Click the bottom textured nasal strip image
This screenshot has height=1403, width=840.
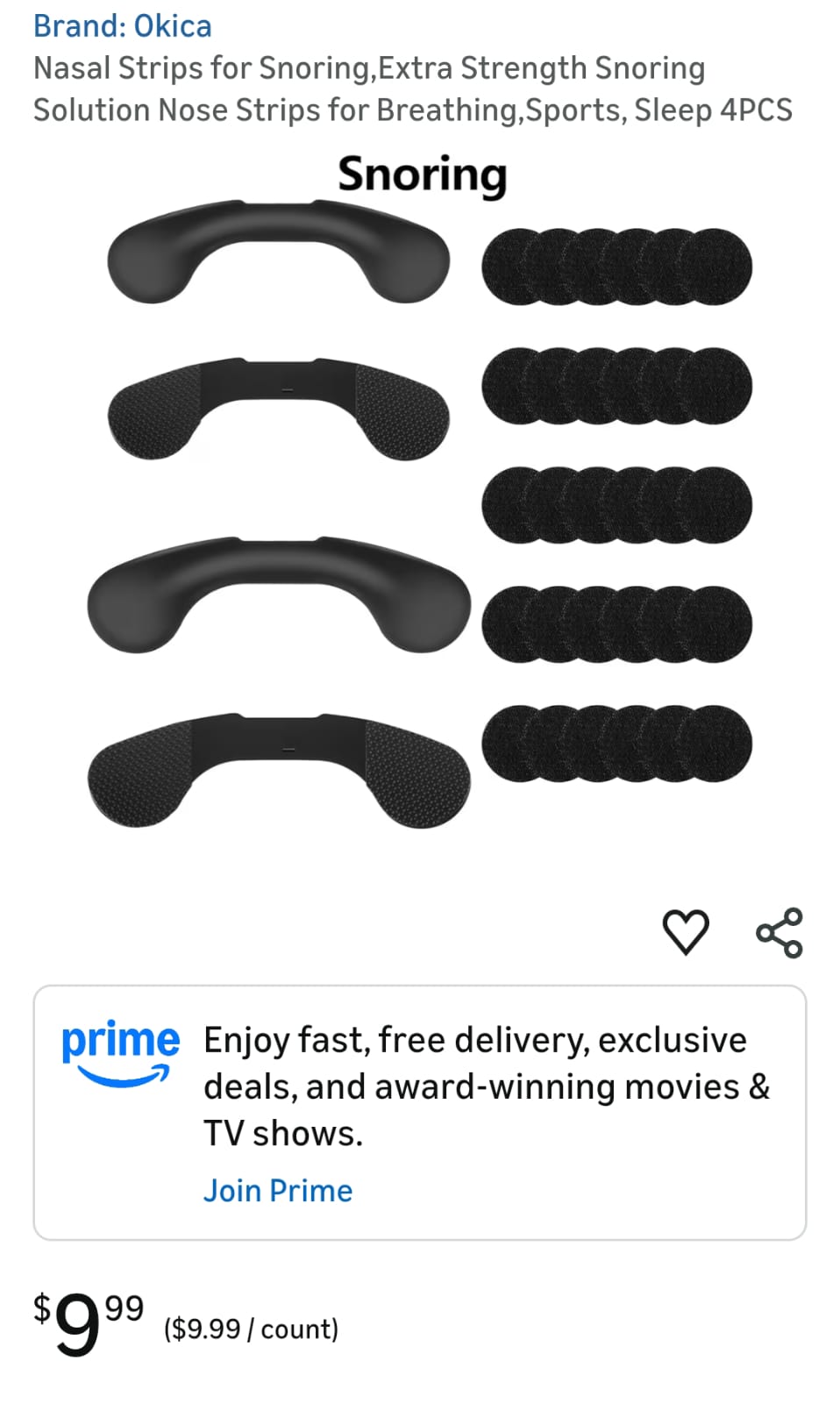pyautogui.click(x=279, y=763)
